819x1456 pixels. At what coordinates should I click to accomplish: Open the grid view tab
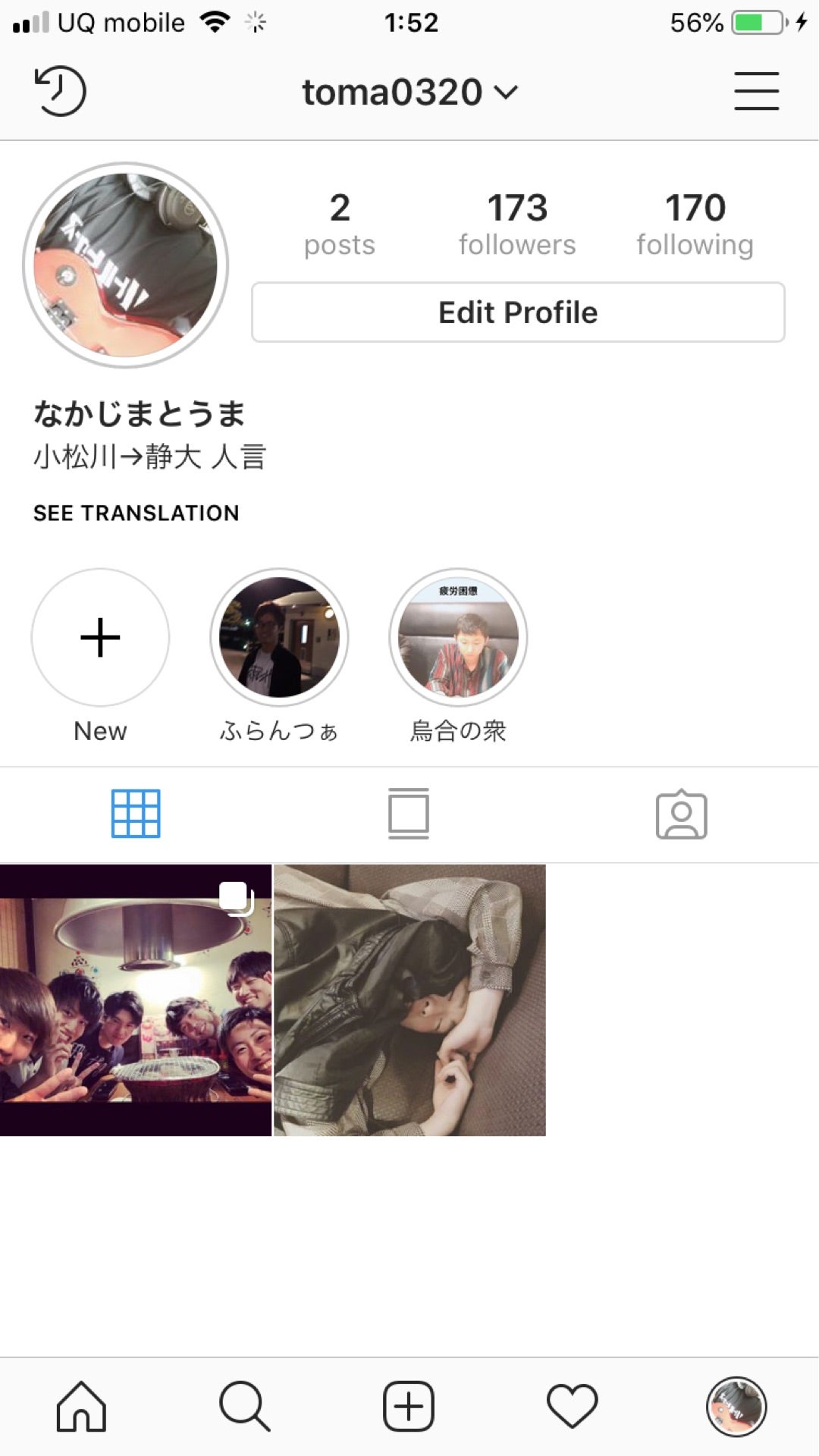pos(136,813)
